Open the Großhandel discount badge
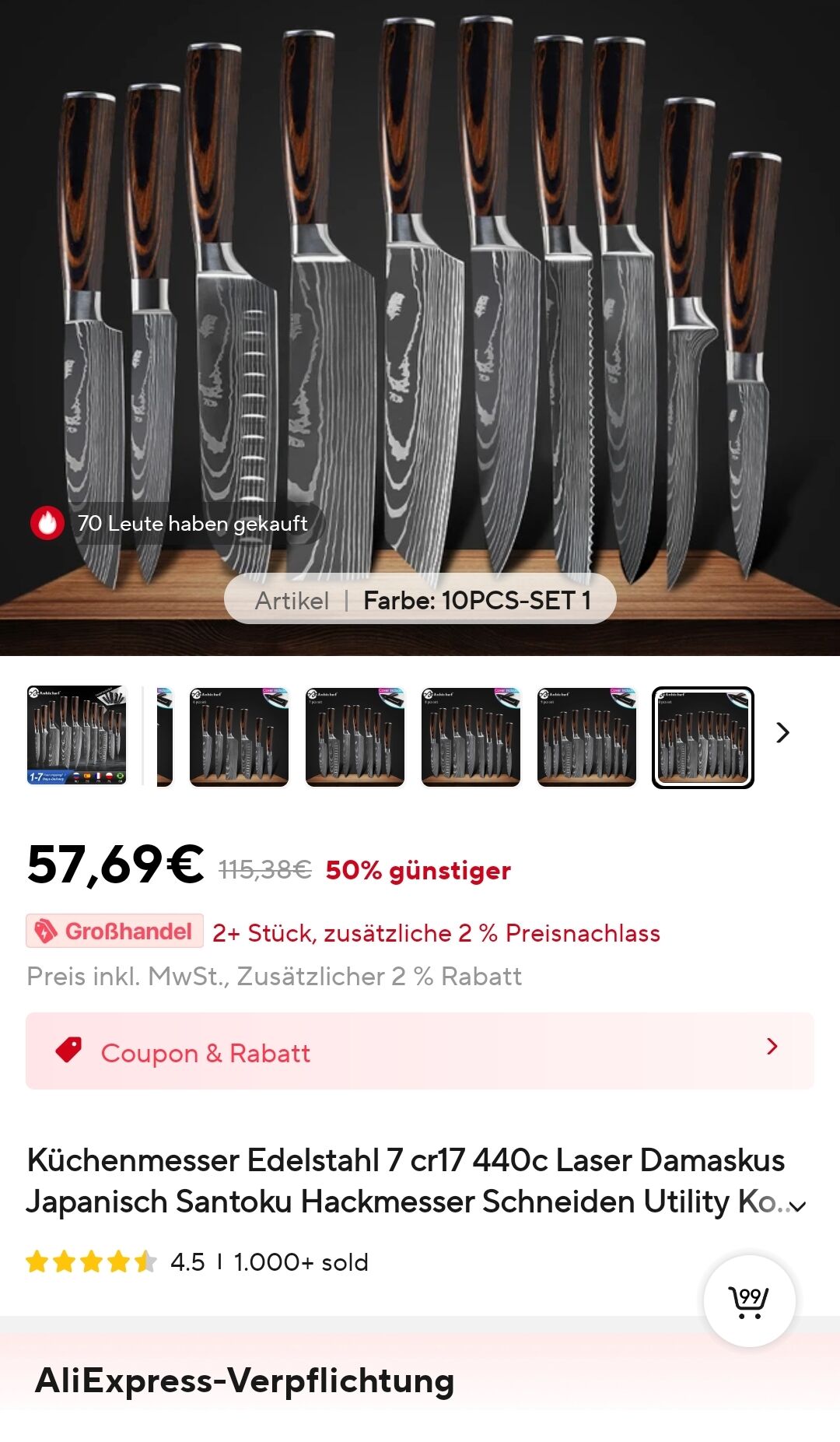This screenshot has width=840, height=1442. [115, 932]
